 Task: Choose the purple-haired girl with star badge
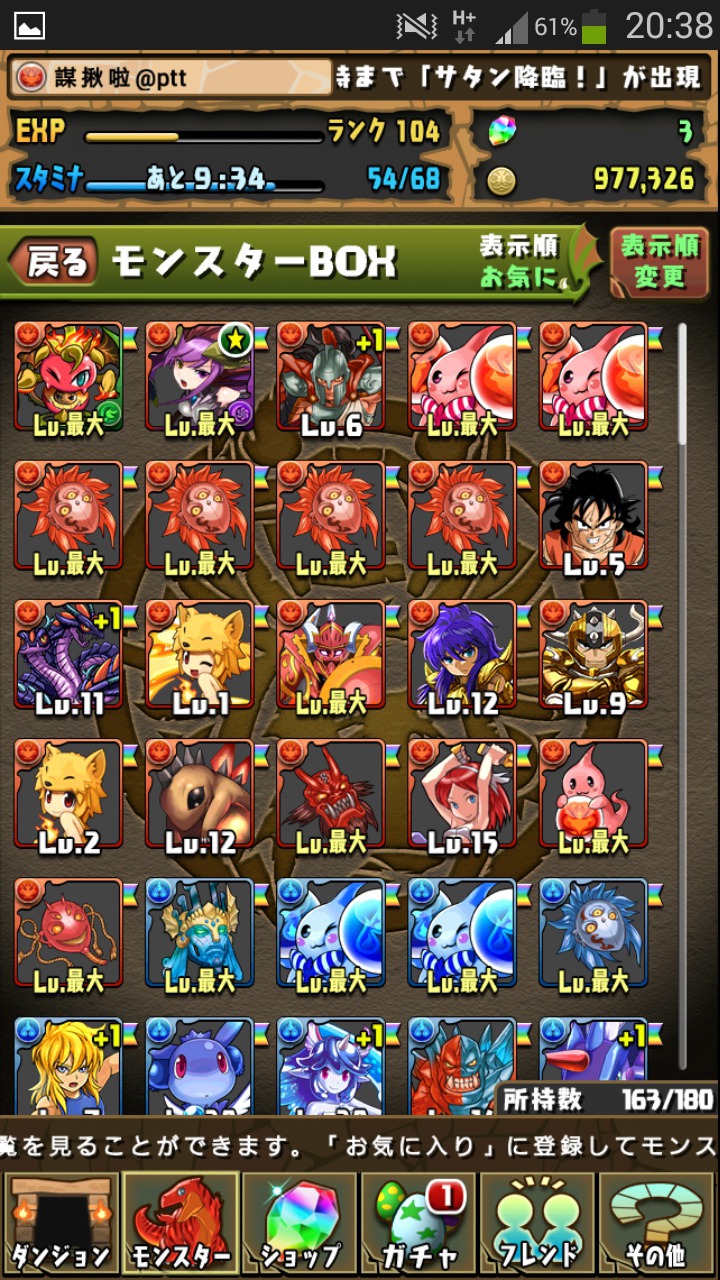click(x=199, y=378)
